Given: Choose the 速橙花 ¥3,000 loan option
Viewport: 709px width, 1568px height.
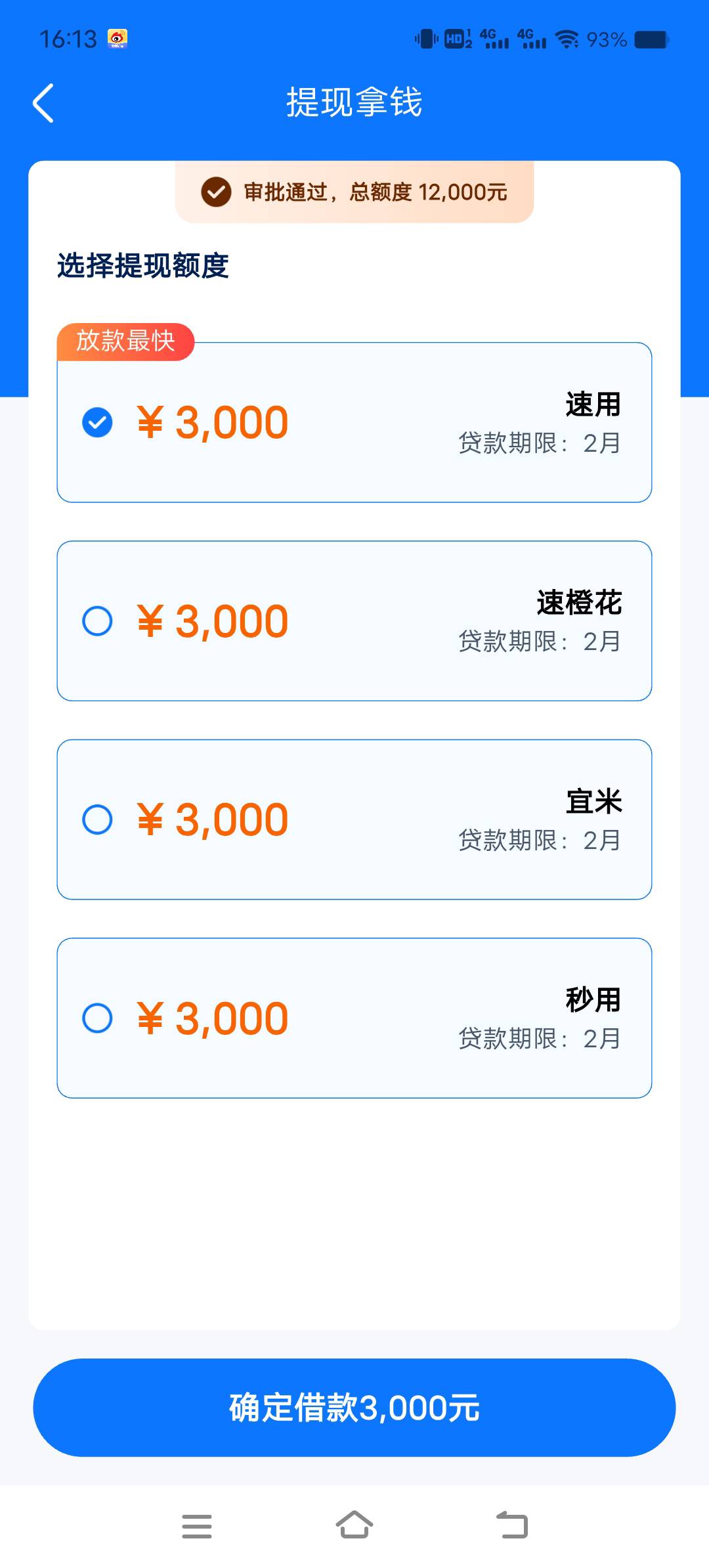Looking at the screenshot, I should pyautogui.click(x=354, y=621).
